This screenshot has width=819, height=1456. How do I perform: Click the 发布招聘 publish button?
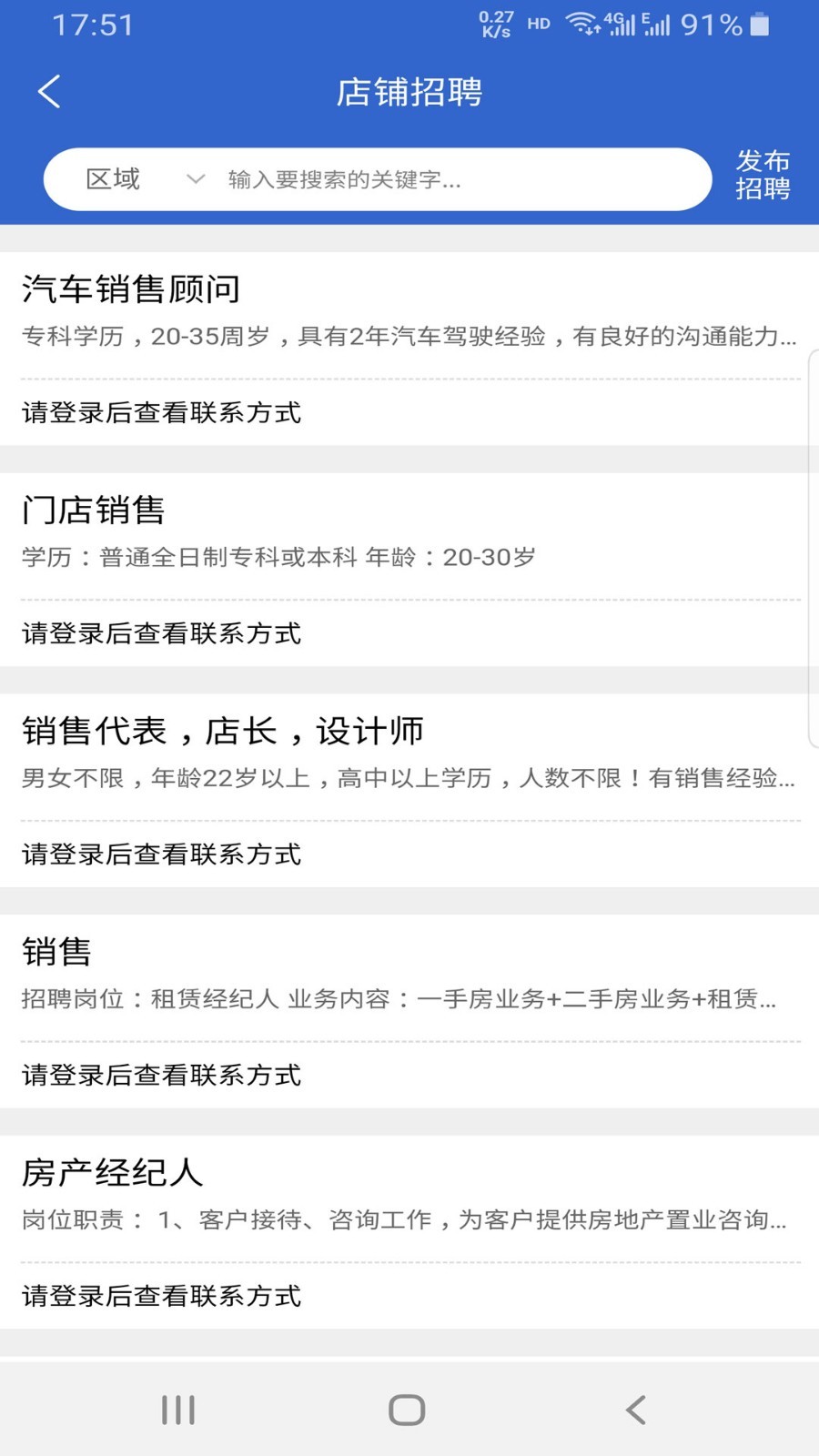coord(764,178)
